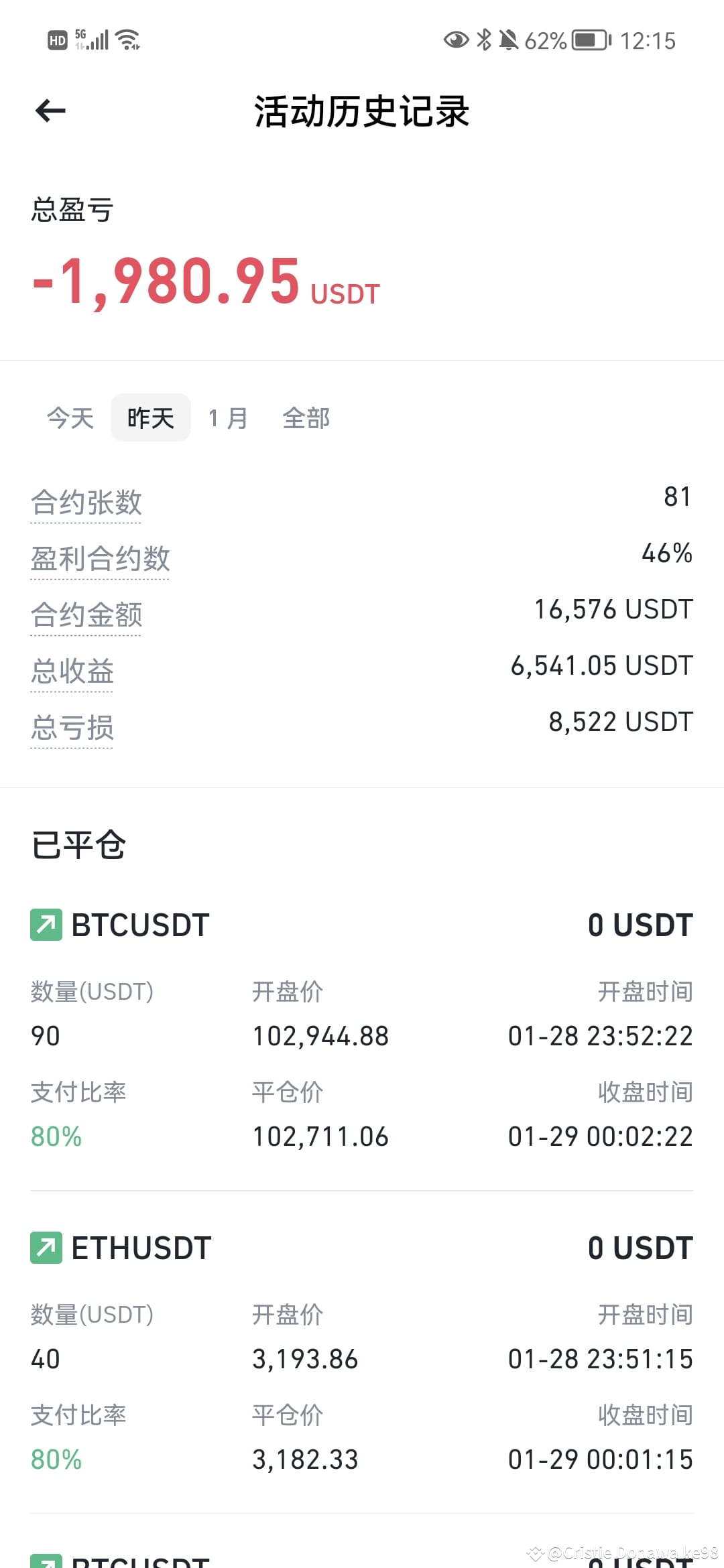Screen dimensions: 724x1568
Task: Open the 盈利合约数 detail link
Action: tap(100, 559)
